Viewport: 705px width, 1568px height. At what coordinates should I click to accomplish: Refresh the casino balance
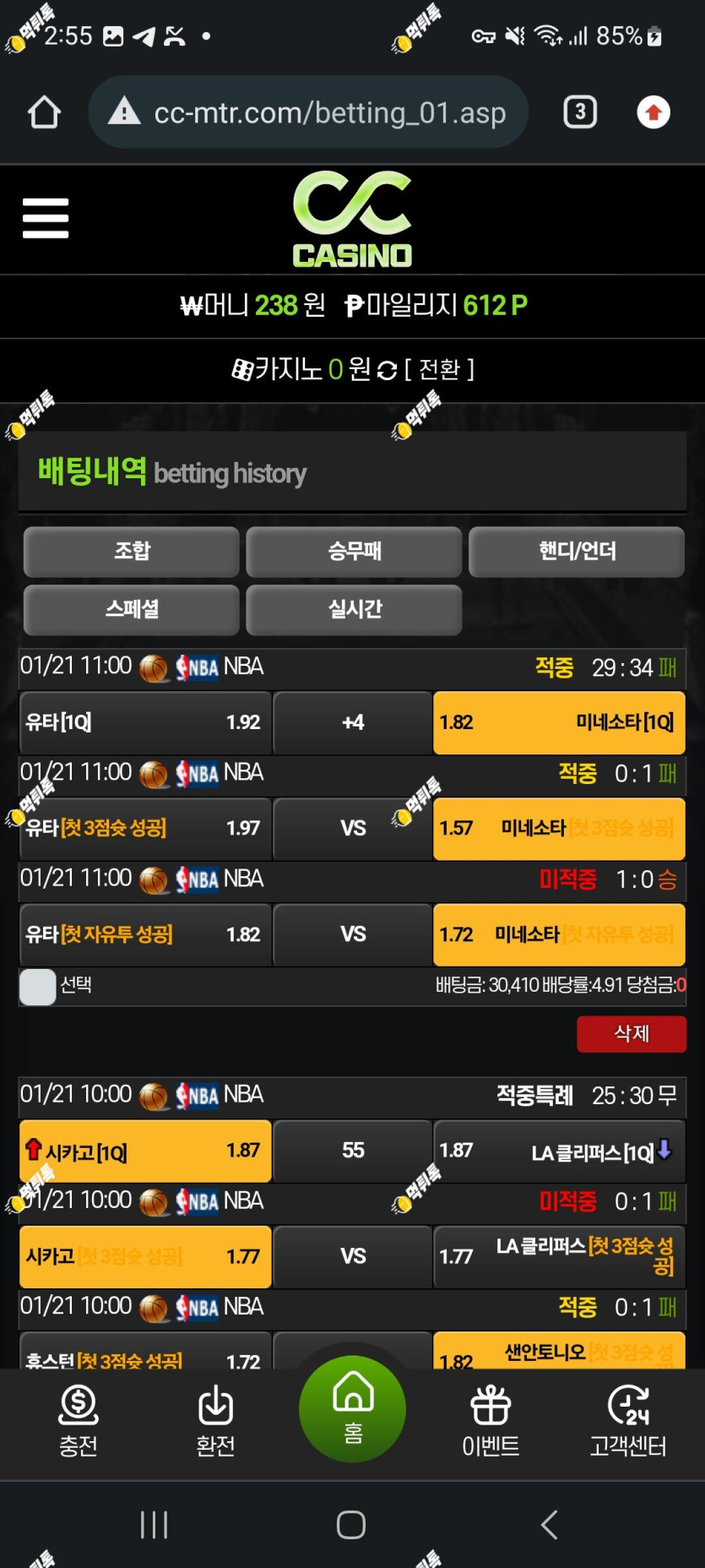387,370
